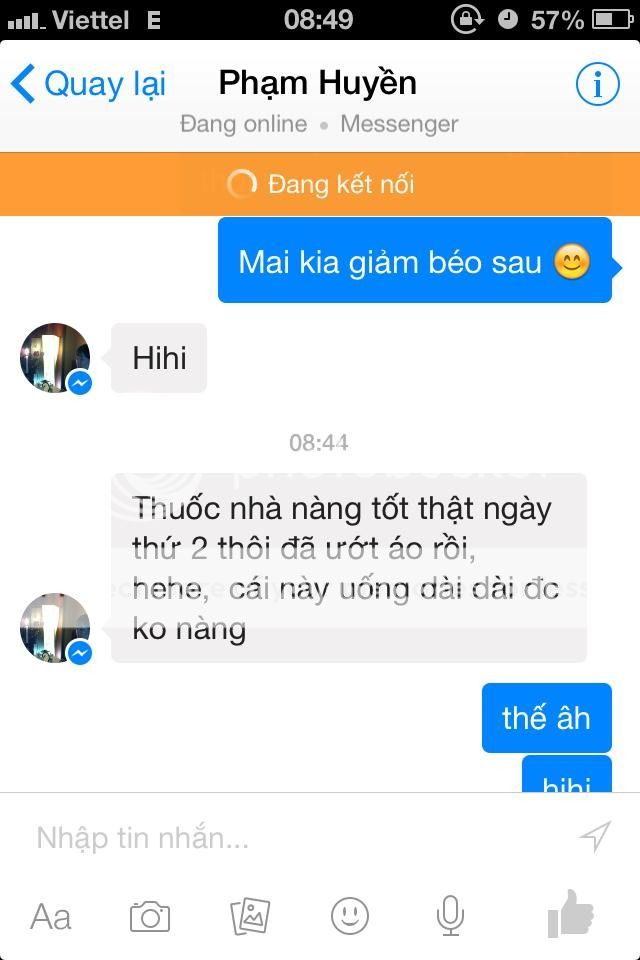Open Phạm Huyền's avatar beside Hihi

coord(55,358)
